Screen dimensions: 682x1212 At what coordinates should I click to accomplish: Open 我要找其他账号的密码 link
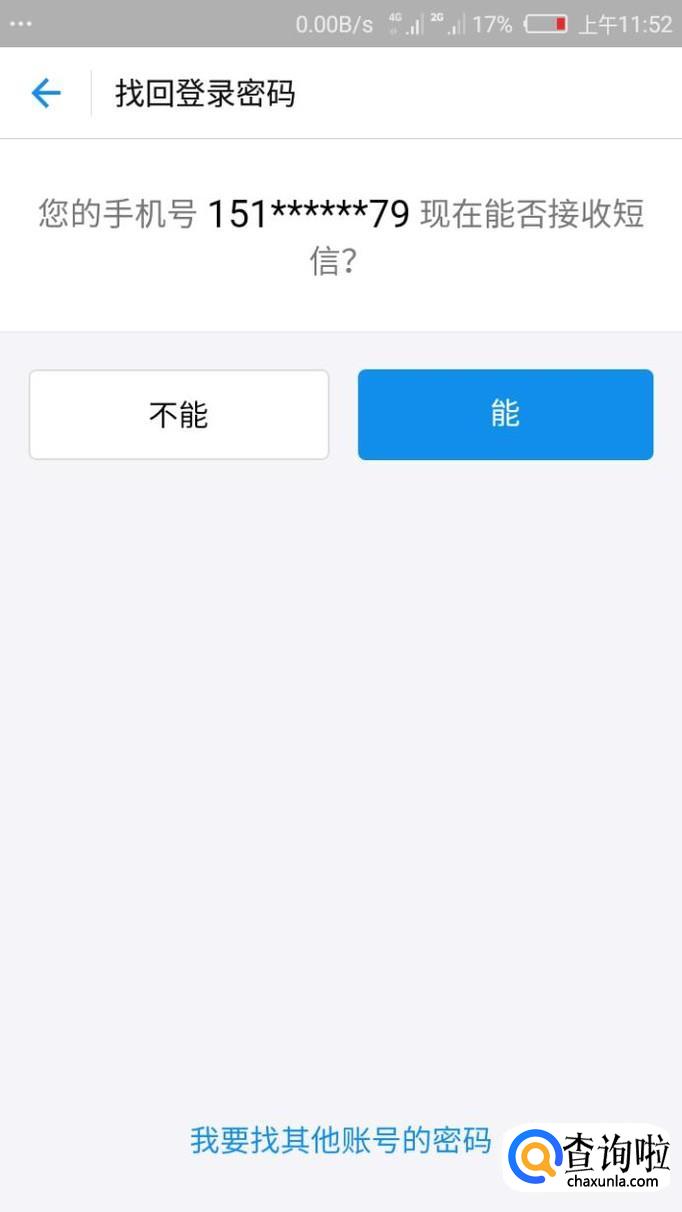tap(340, 1140)
